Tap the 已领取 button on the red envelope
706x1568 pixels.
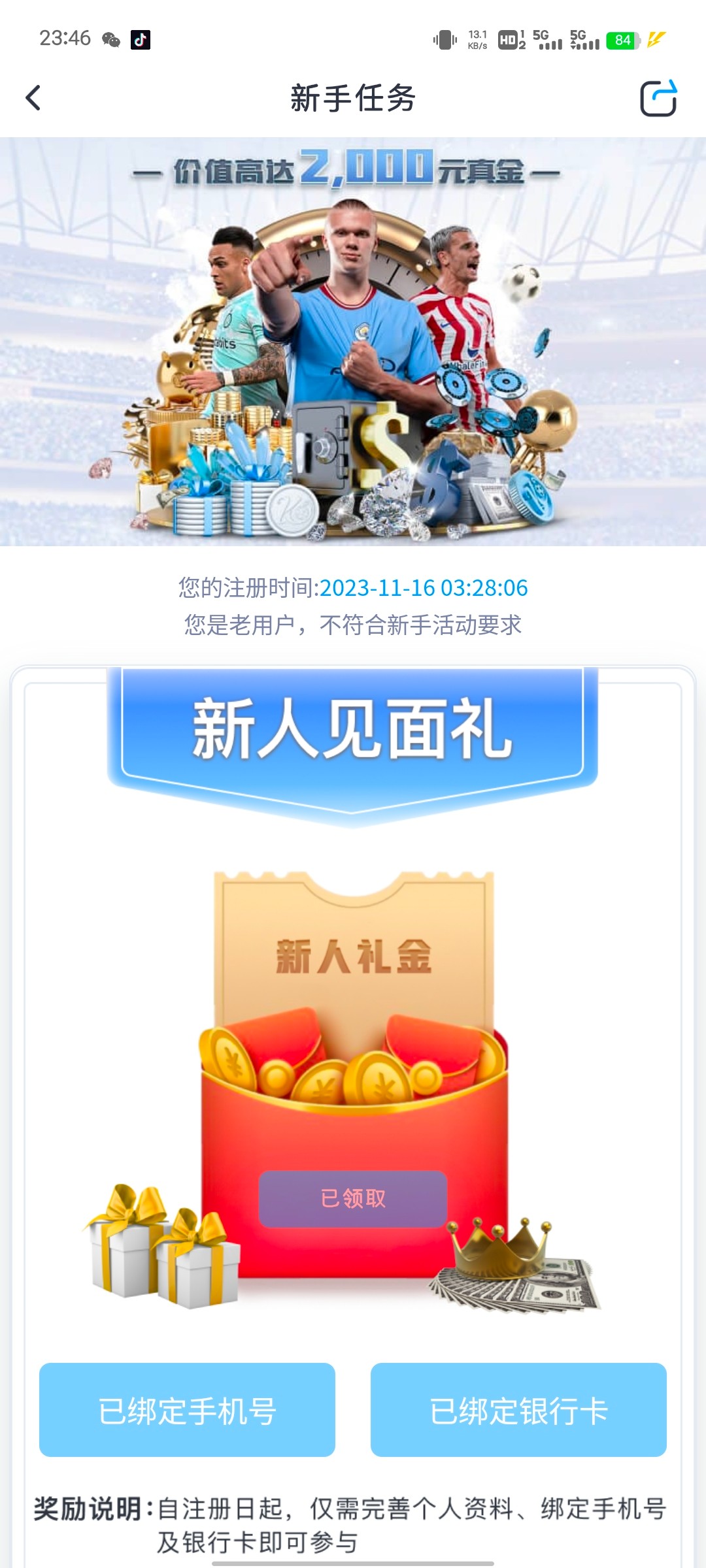[x=353, y=1199]
